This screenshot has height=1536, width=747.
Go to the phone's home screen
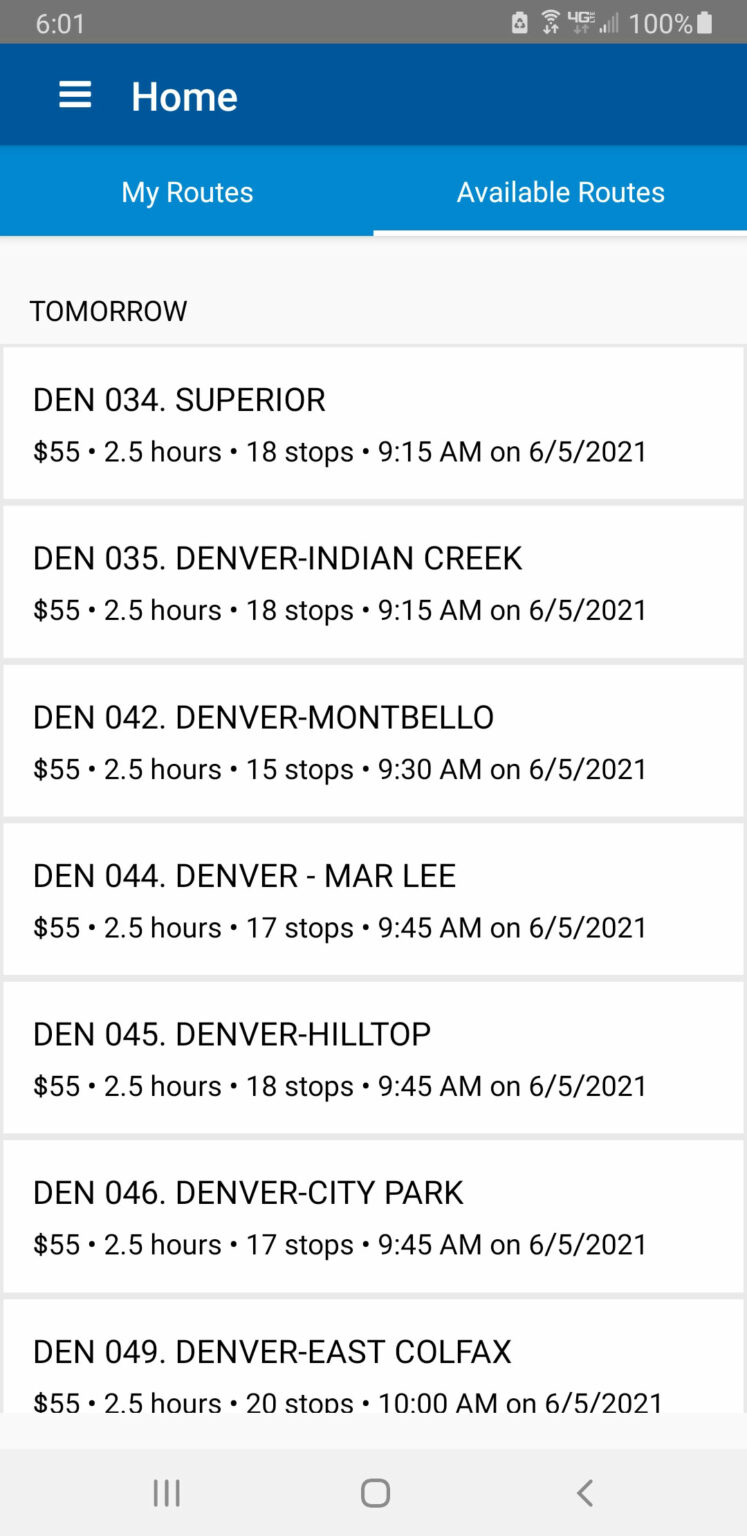(375, 1493)
